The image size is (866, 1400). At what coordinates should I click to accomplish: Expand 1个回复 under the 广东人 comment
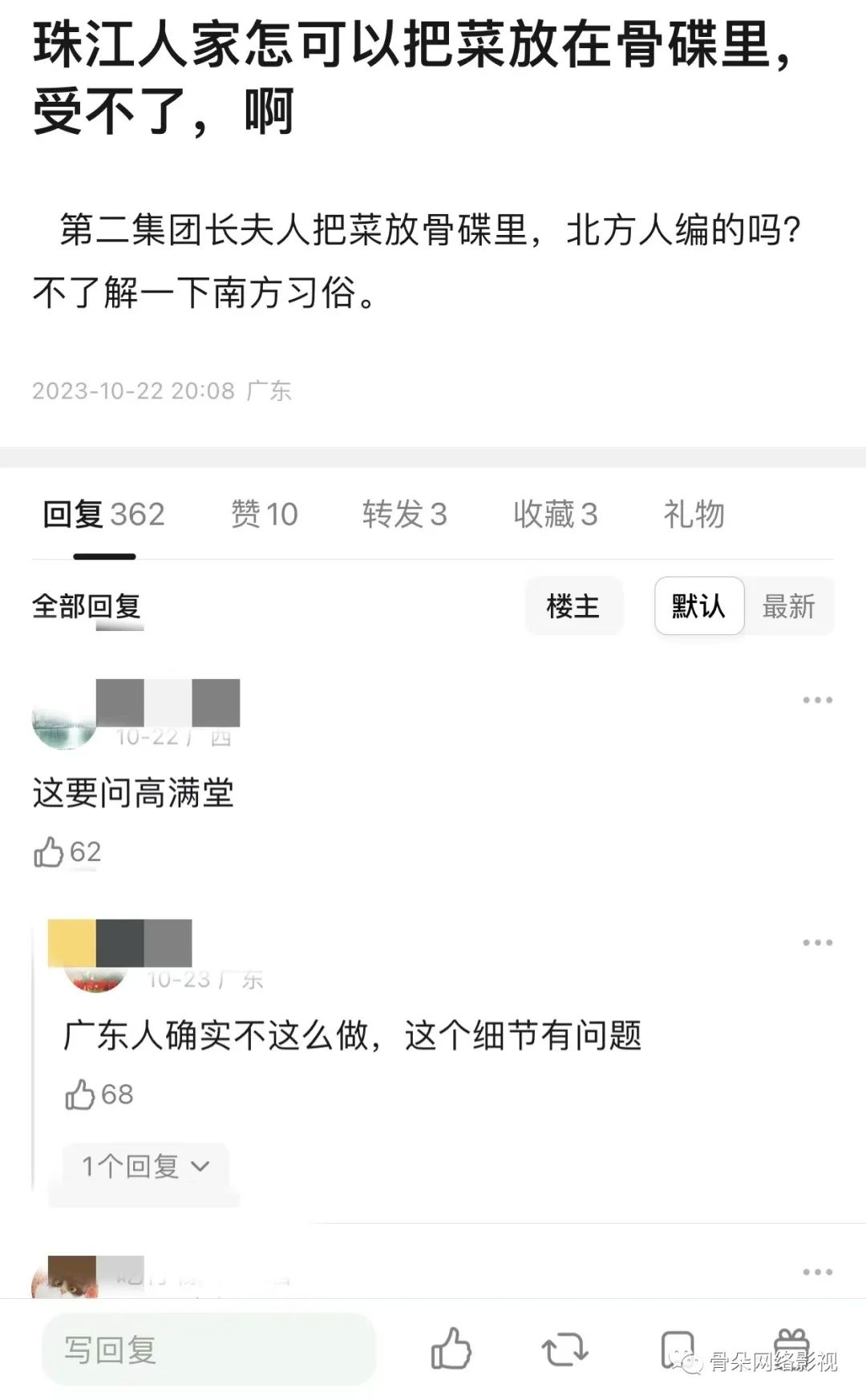coord(145,1166)
